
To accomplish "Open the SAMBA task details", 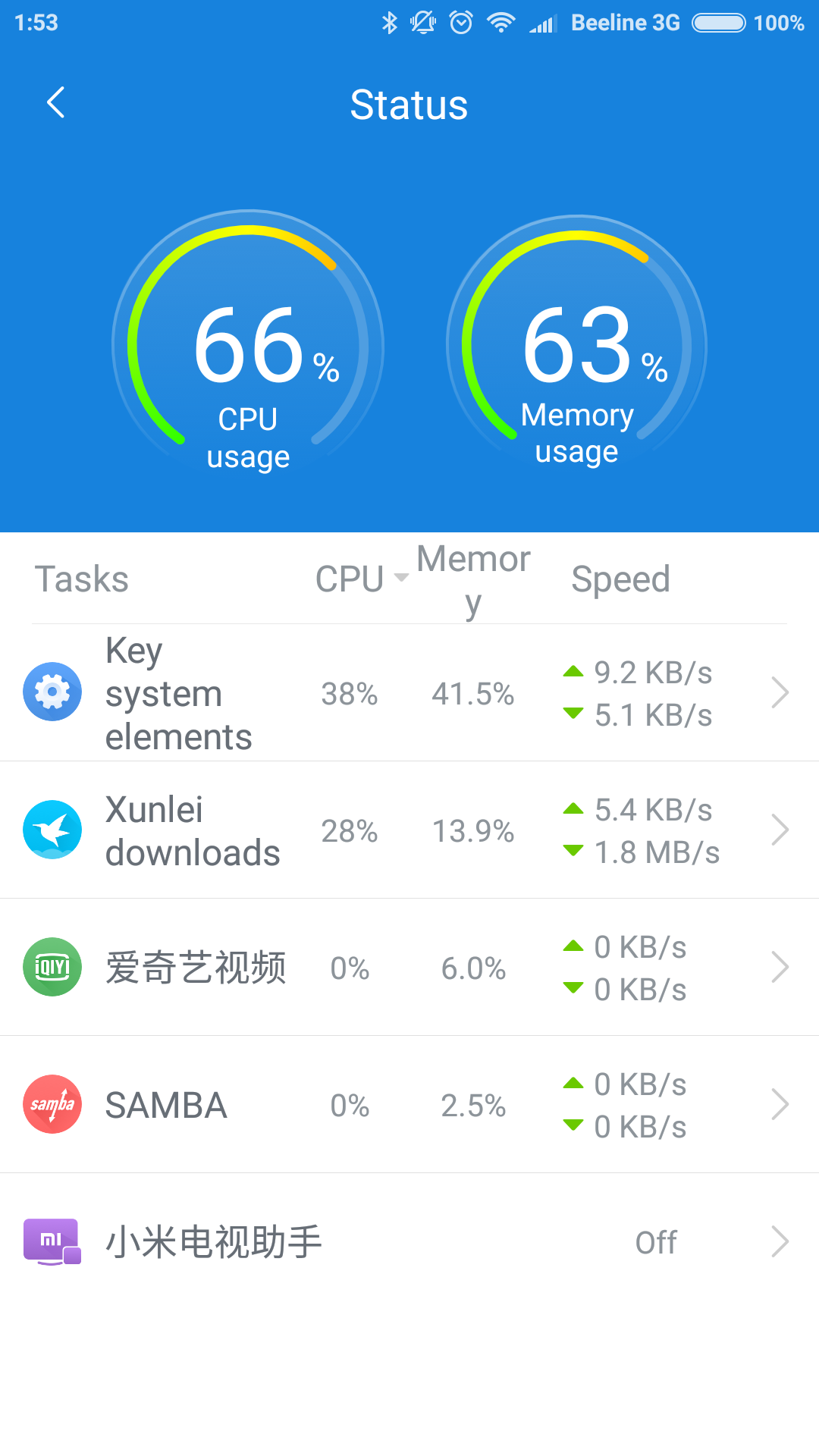I will click(x=409, y=1105).
